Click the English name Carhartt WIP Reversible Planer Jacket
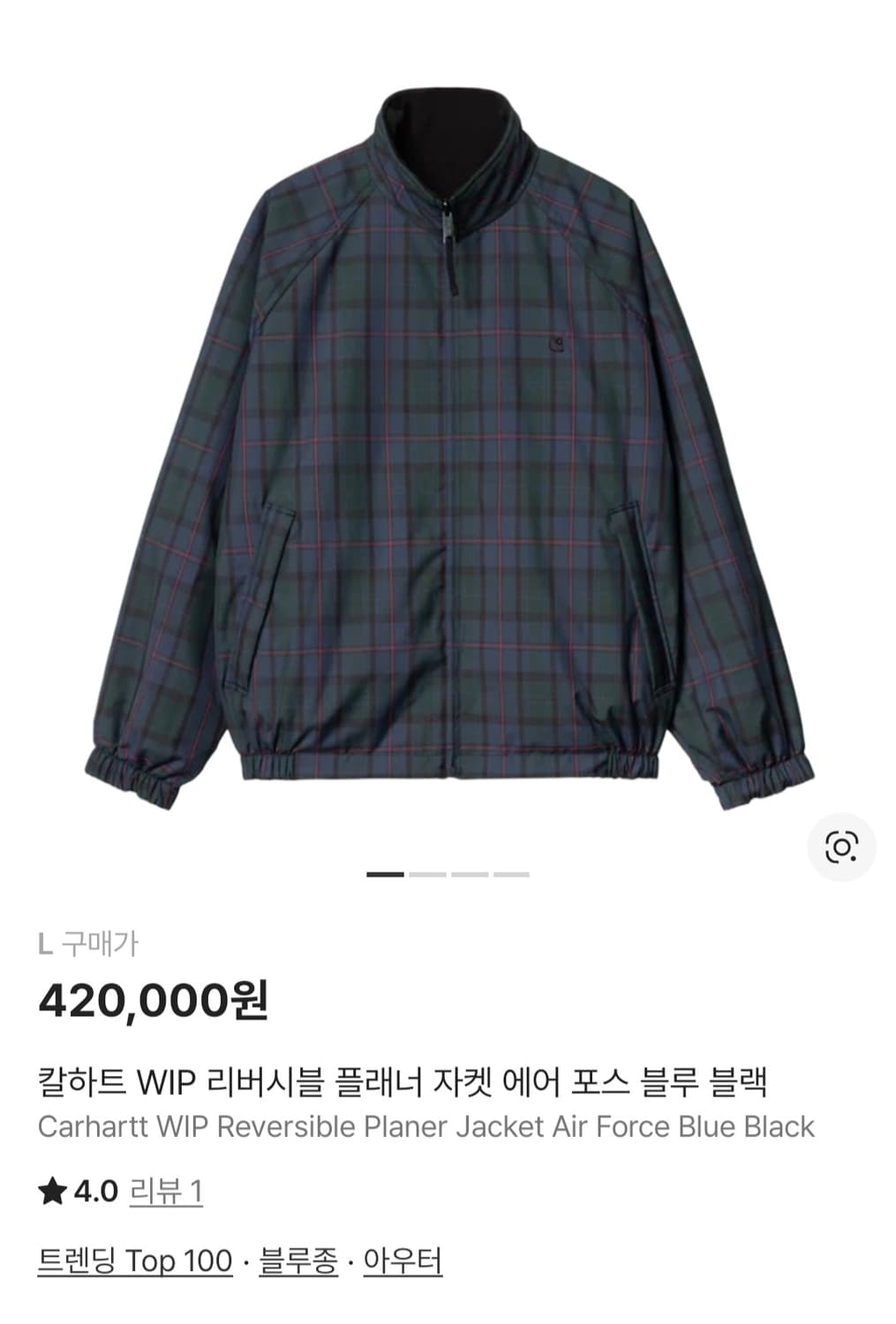 pyautogui.click(x=426, y=1123)
